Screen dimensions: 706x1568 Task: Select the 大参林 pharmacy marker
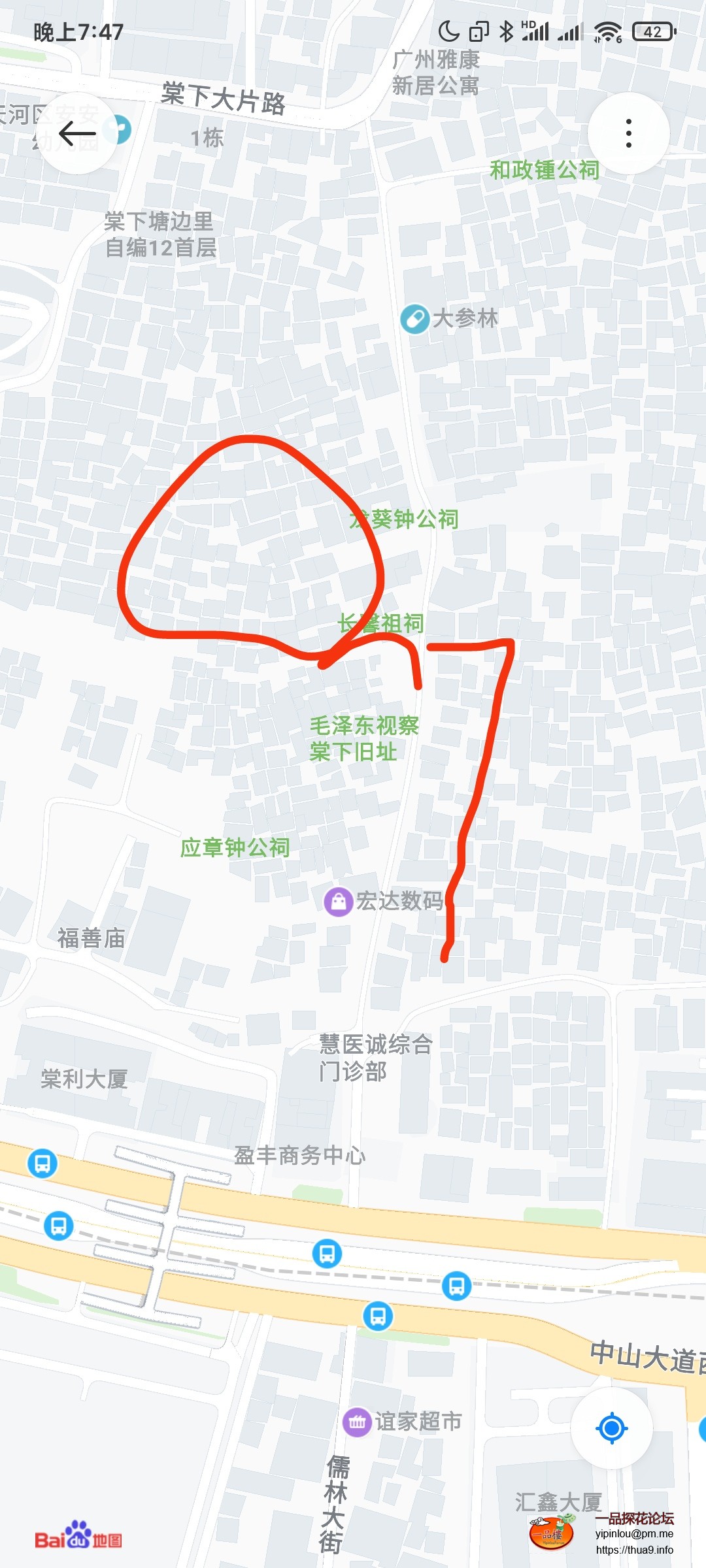click(414, 319)
